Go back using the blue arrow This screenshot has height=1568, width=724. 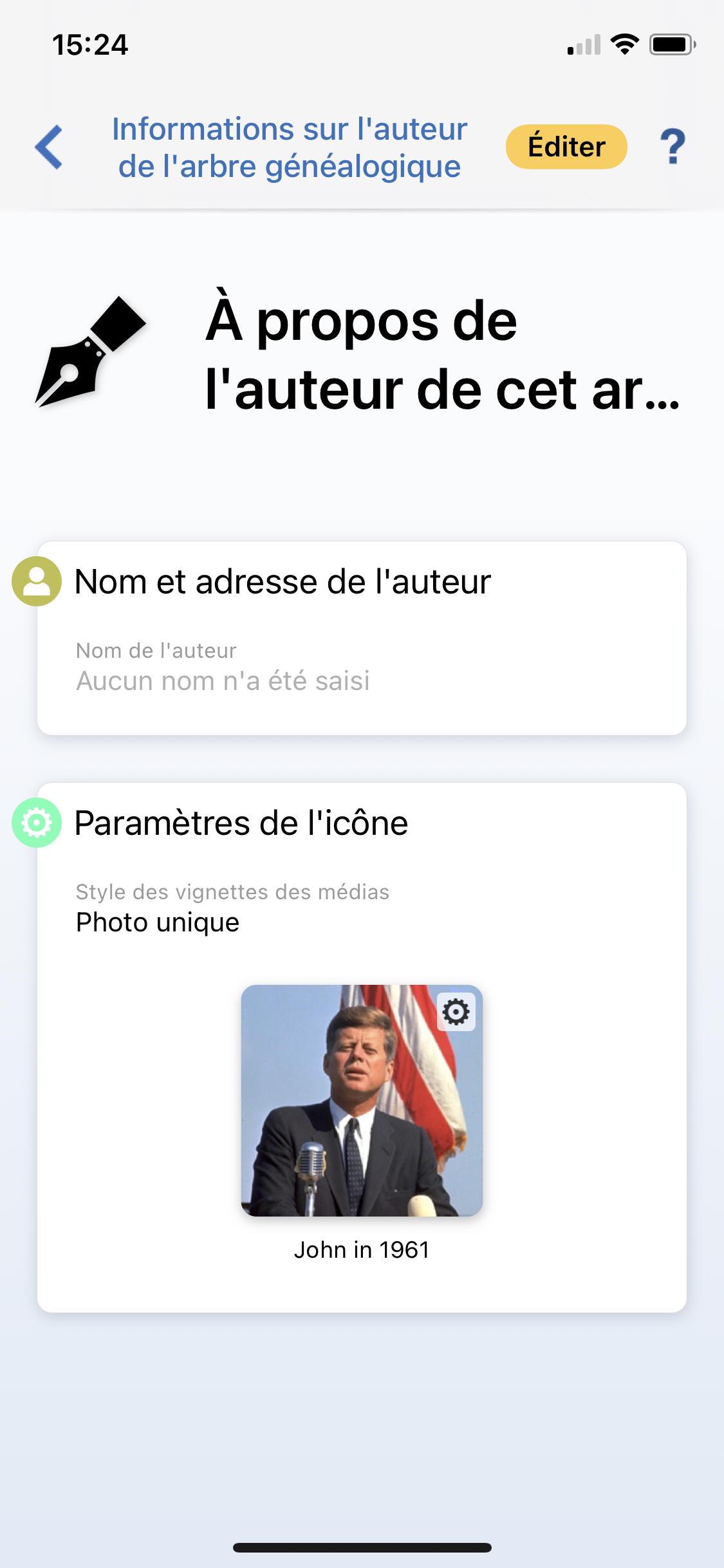(49, 147)
